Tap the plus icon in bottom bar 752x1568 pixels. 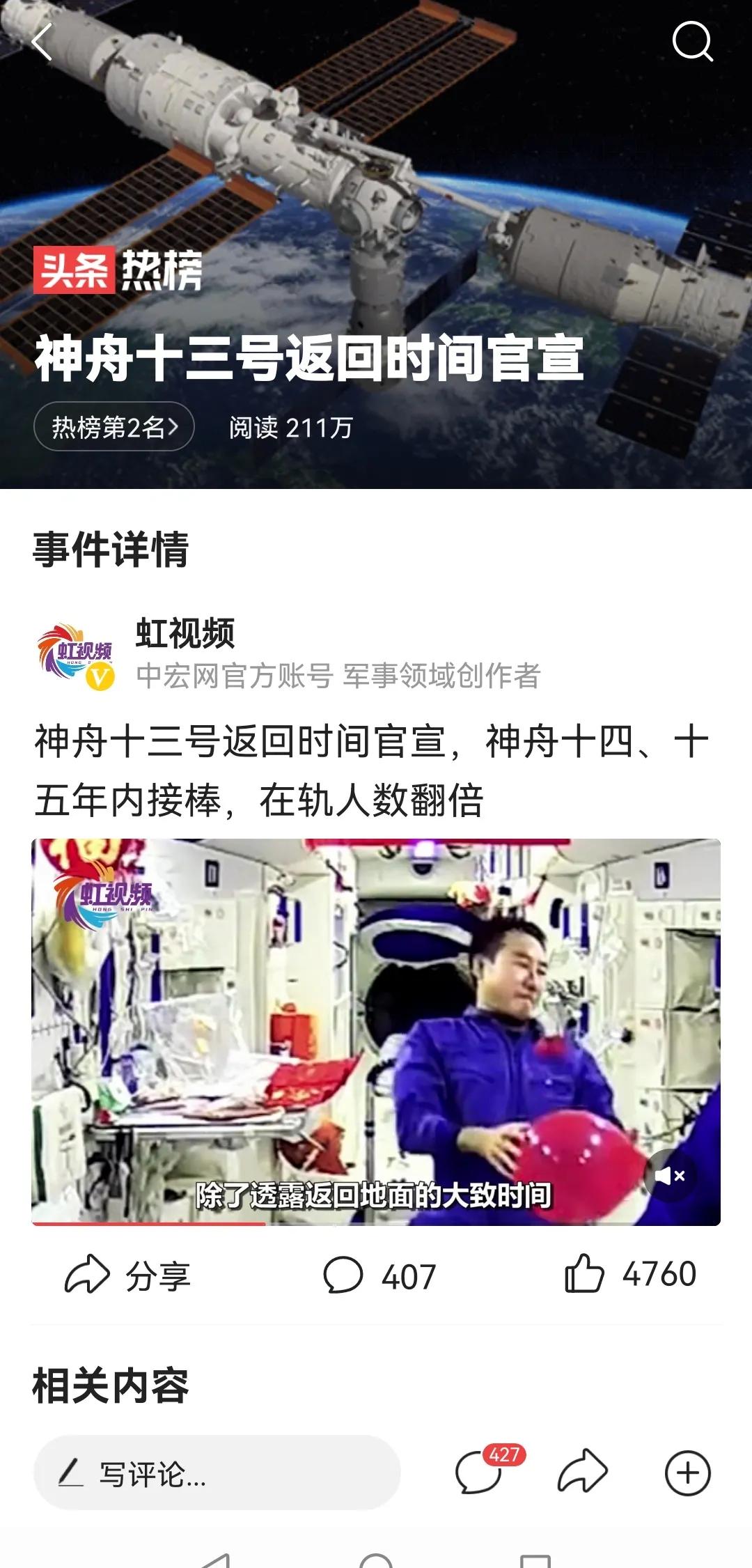[x=687, y=1473]
